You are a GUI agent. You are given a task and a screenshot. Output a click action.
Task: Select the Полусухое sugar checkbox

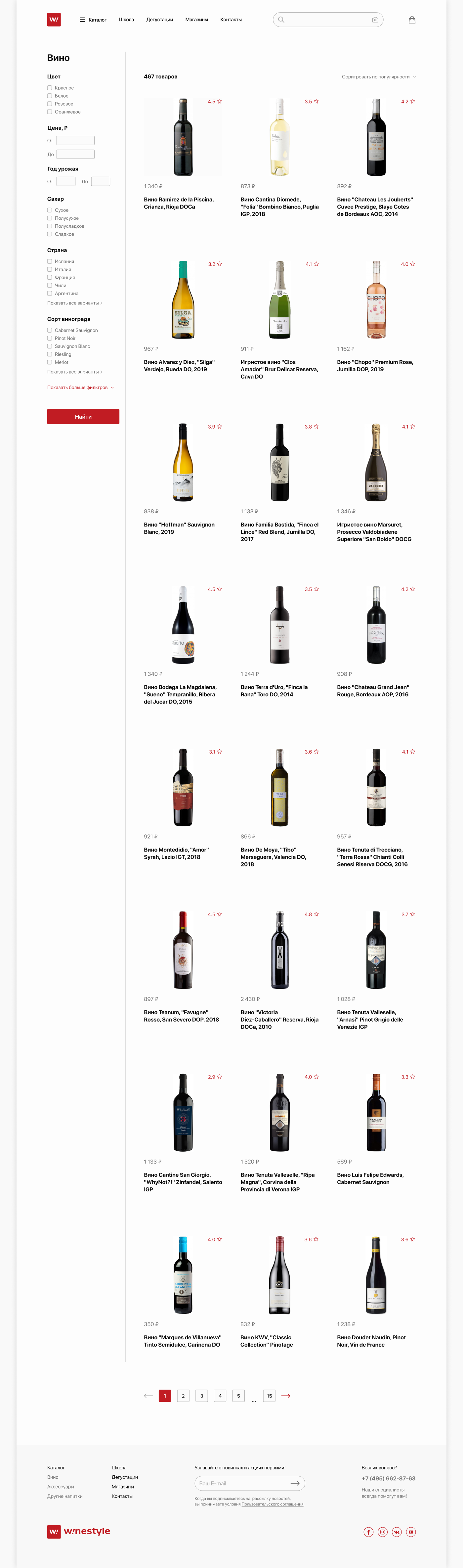[x=50, y=218]
